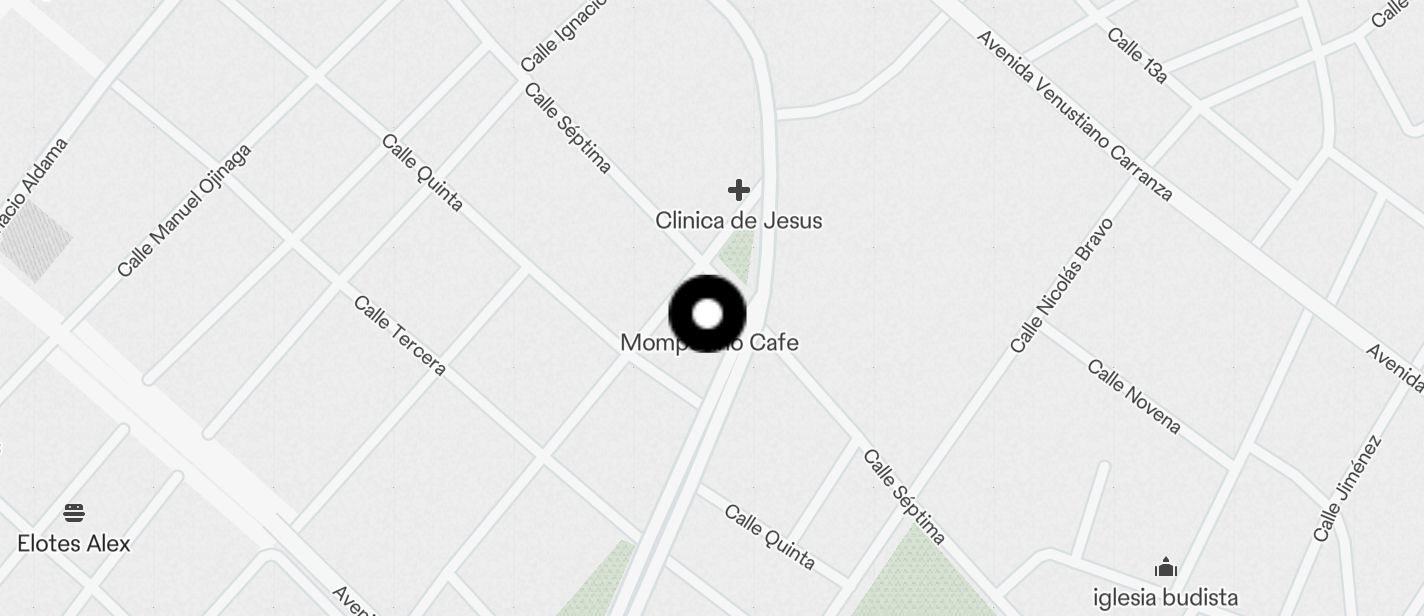Open the iglesia budista map marker

(x=1165, y=569)
